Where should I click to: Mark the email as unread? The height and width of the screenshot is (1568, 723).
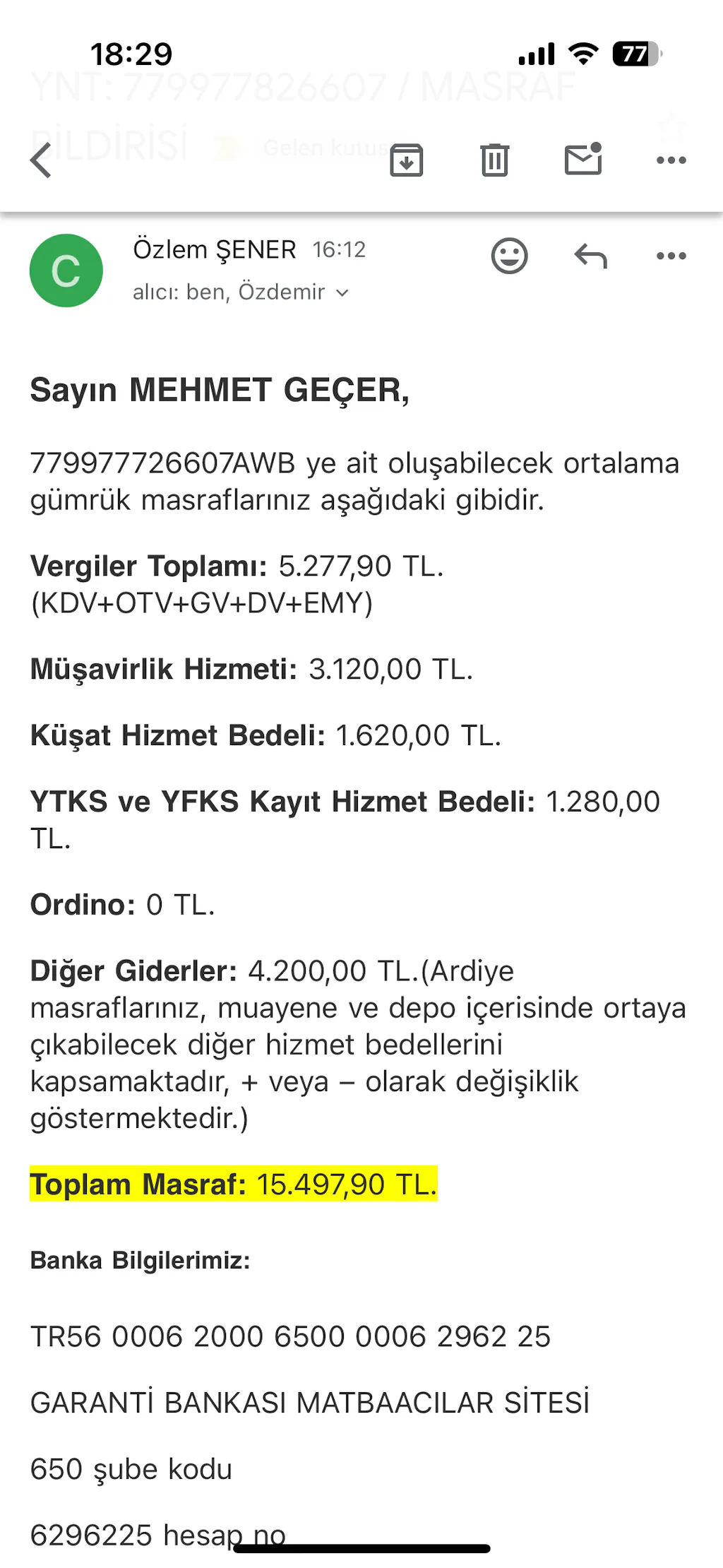coord(583,160)
